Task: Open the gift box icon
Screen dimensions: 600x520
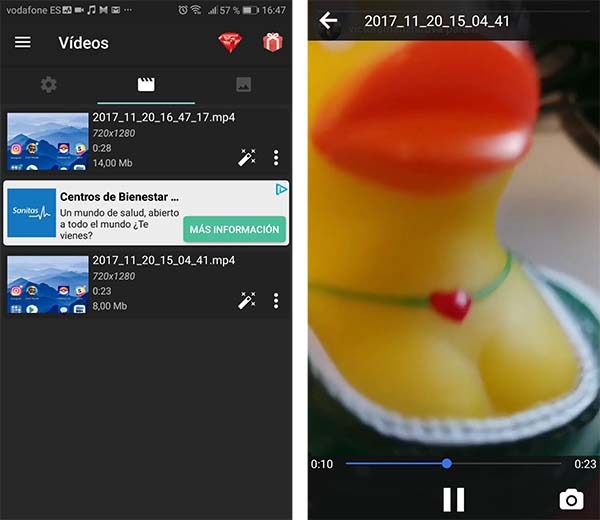Action: tap(272, 43)
